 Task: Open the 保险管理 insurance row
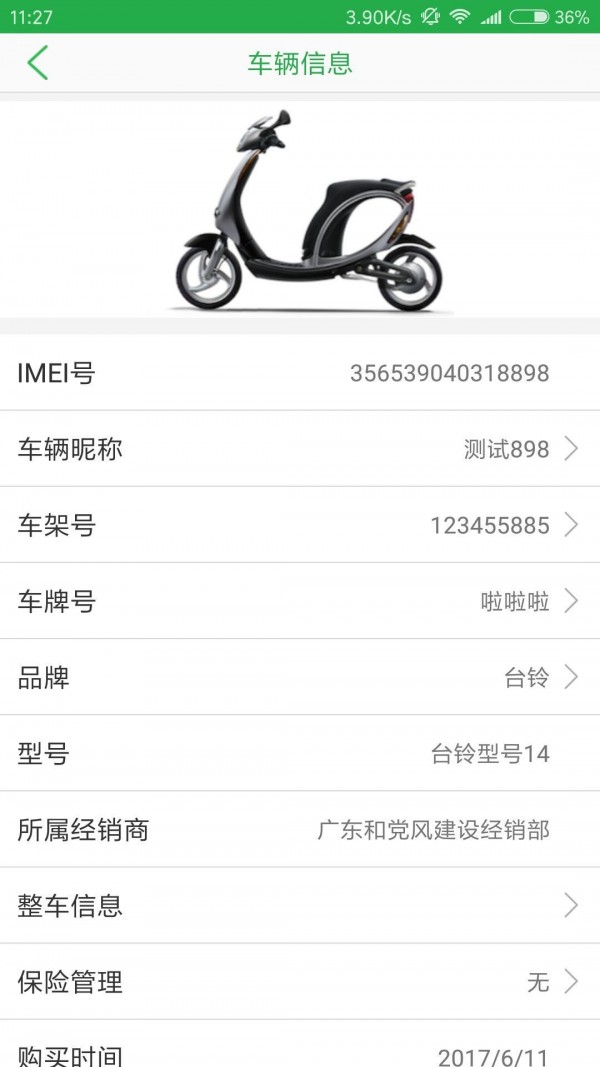(x=300, y=981)
